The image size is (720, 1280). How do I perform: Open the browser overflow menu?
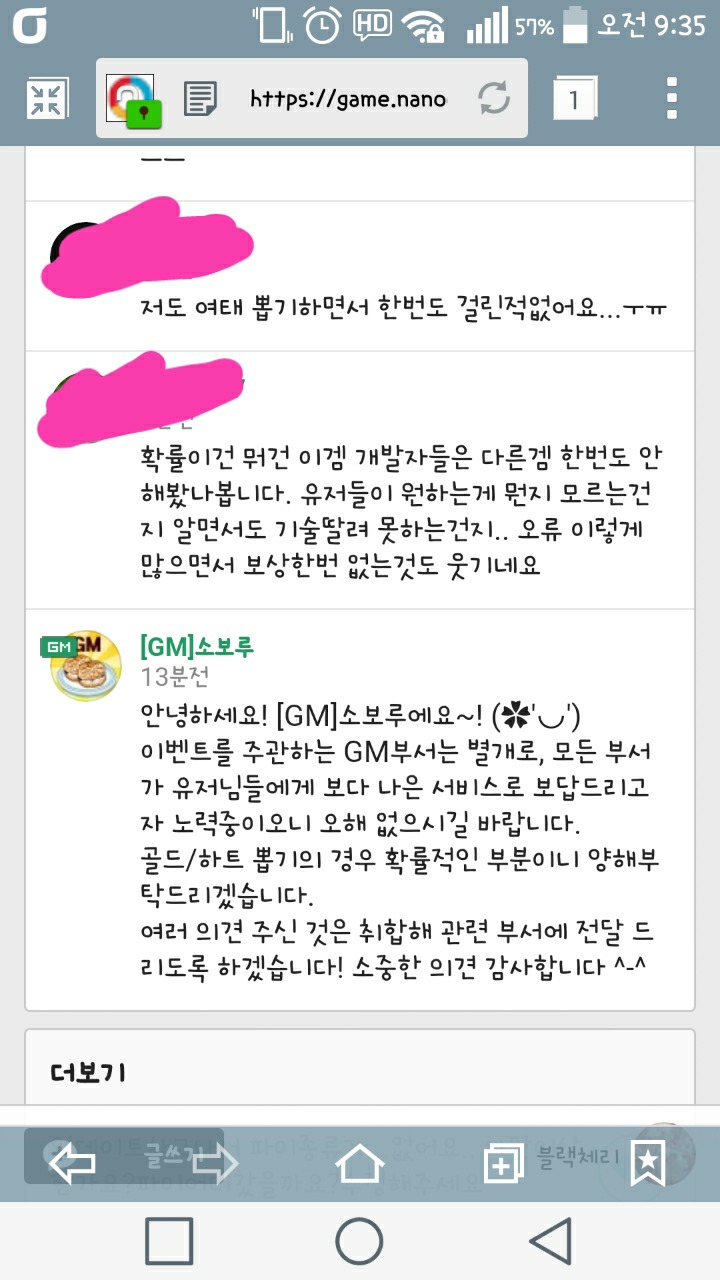tap(672, 98)
